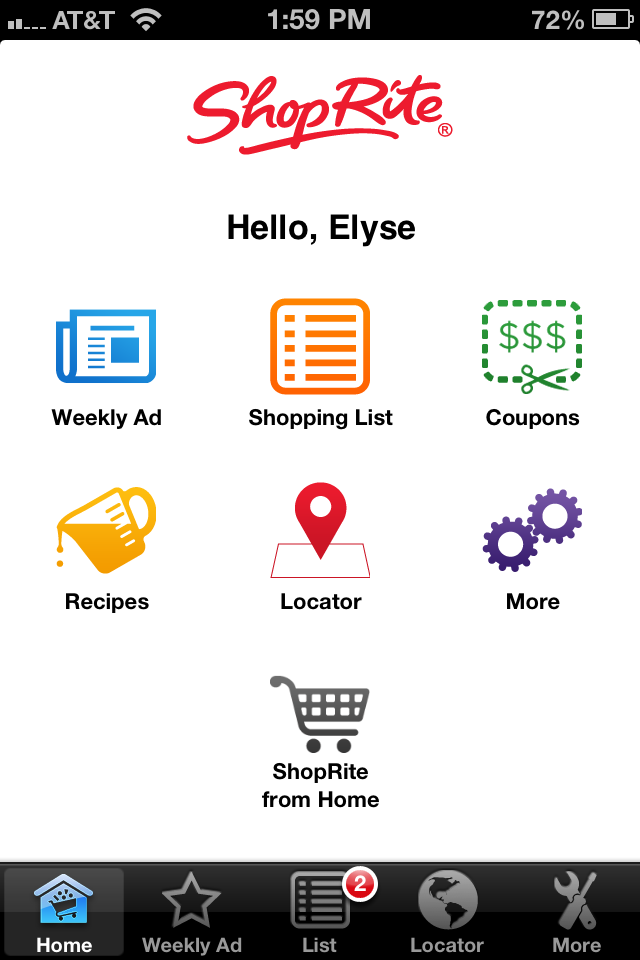Open the red pin Locator icon
640x960 pixels.
coord(320,530)
